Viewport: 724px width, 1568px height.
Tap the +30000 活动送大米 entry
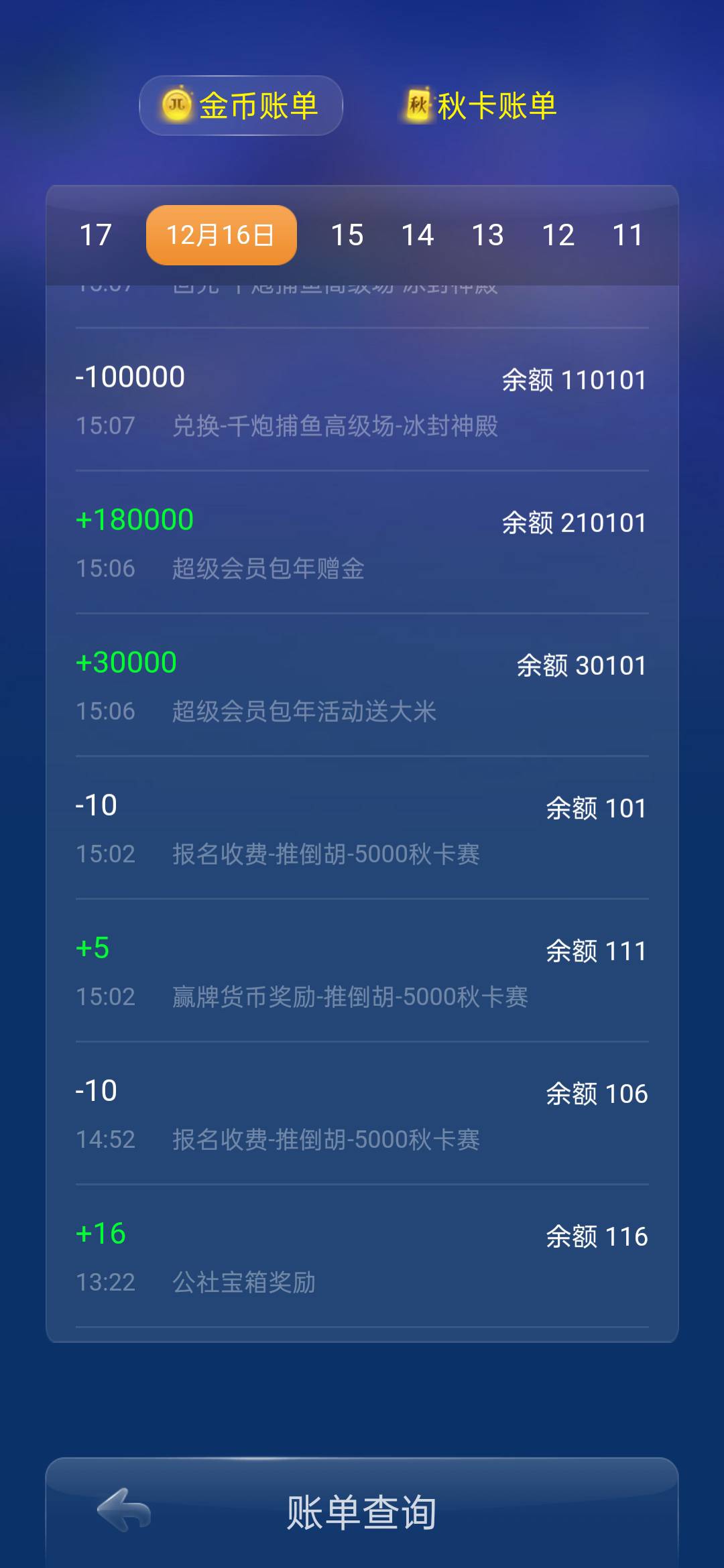[362, 685]
